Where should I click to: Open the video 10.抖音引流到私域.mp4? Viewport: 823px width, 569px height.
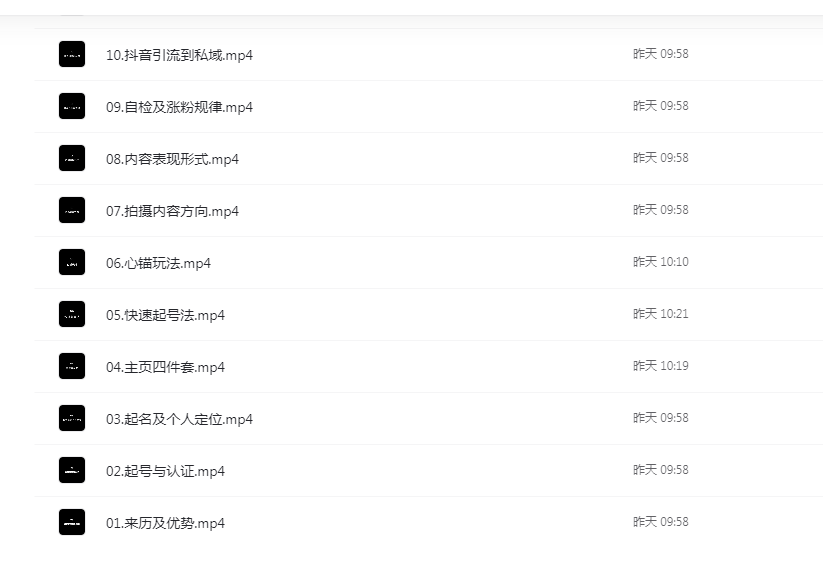179,55
